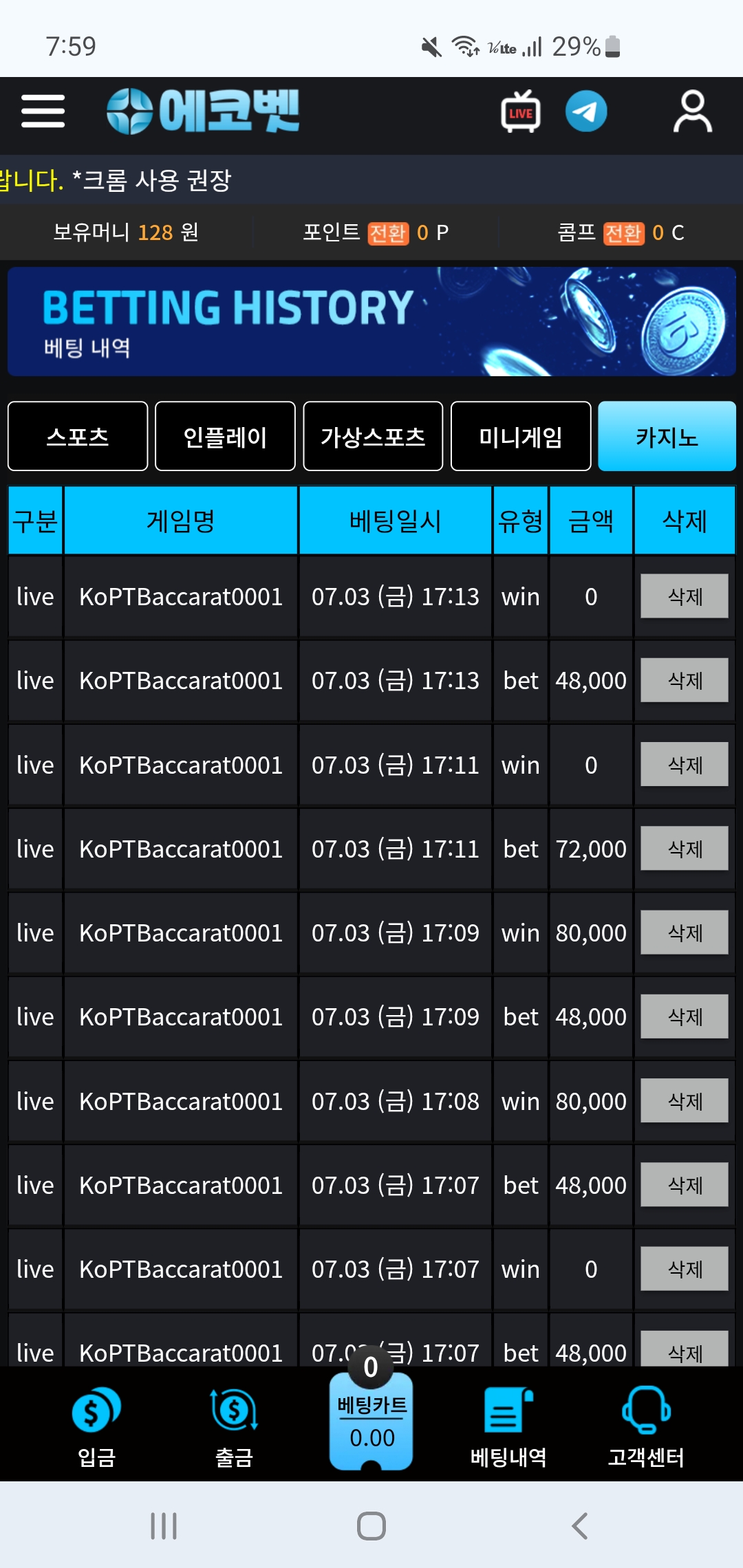Select the 가상스포츠 tab

pyautogui.click(x=373, y=437)
